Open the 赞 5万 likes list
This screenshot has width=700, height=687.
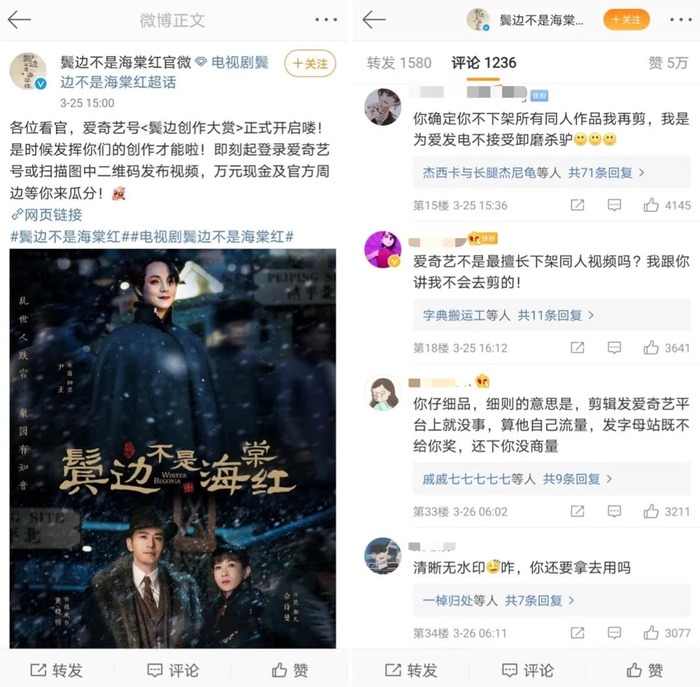pos(668,63)
